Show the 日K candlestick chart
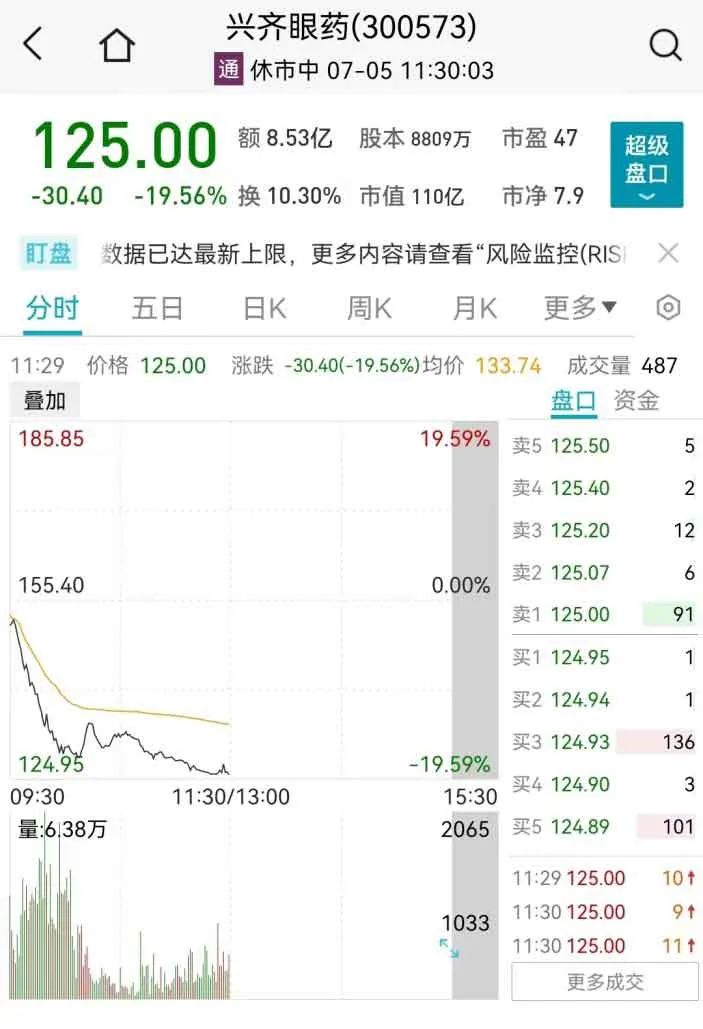Screen dimensions: 703x1029 click(x=264, y=308)
